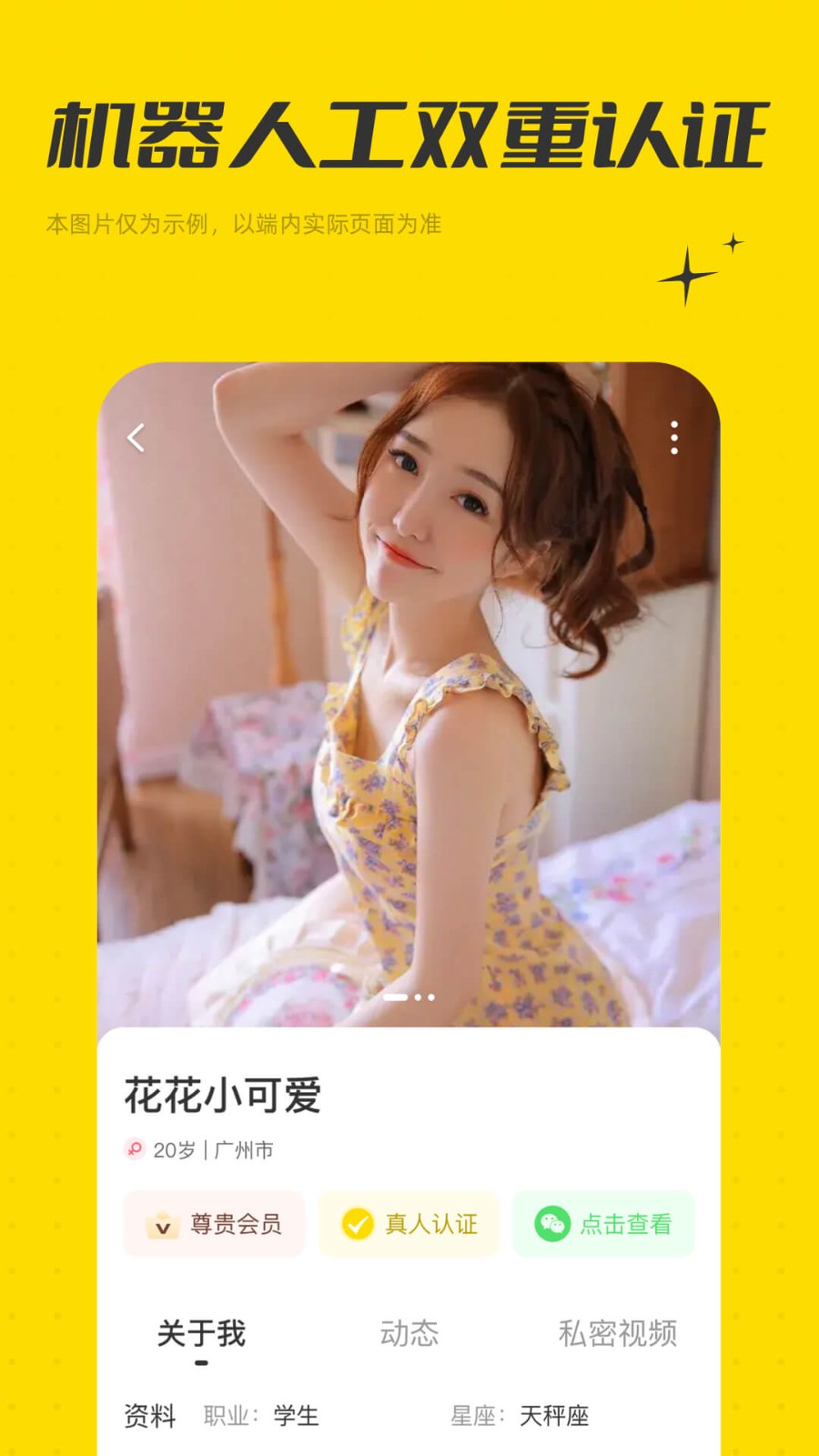The width and height of the screenshot is (819, 1456).
Task: Click the pink location pin beside 20岁
Action: coord(133,1149)
